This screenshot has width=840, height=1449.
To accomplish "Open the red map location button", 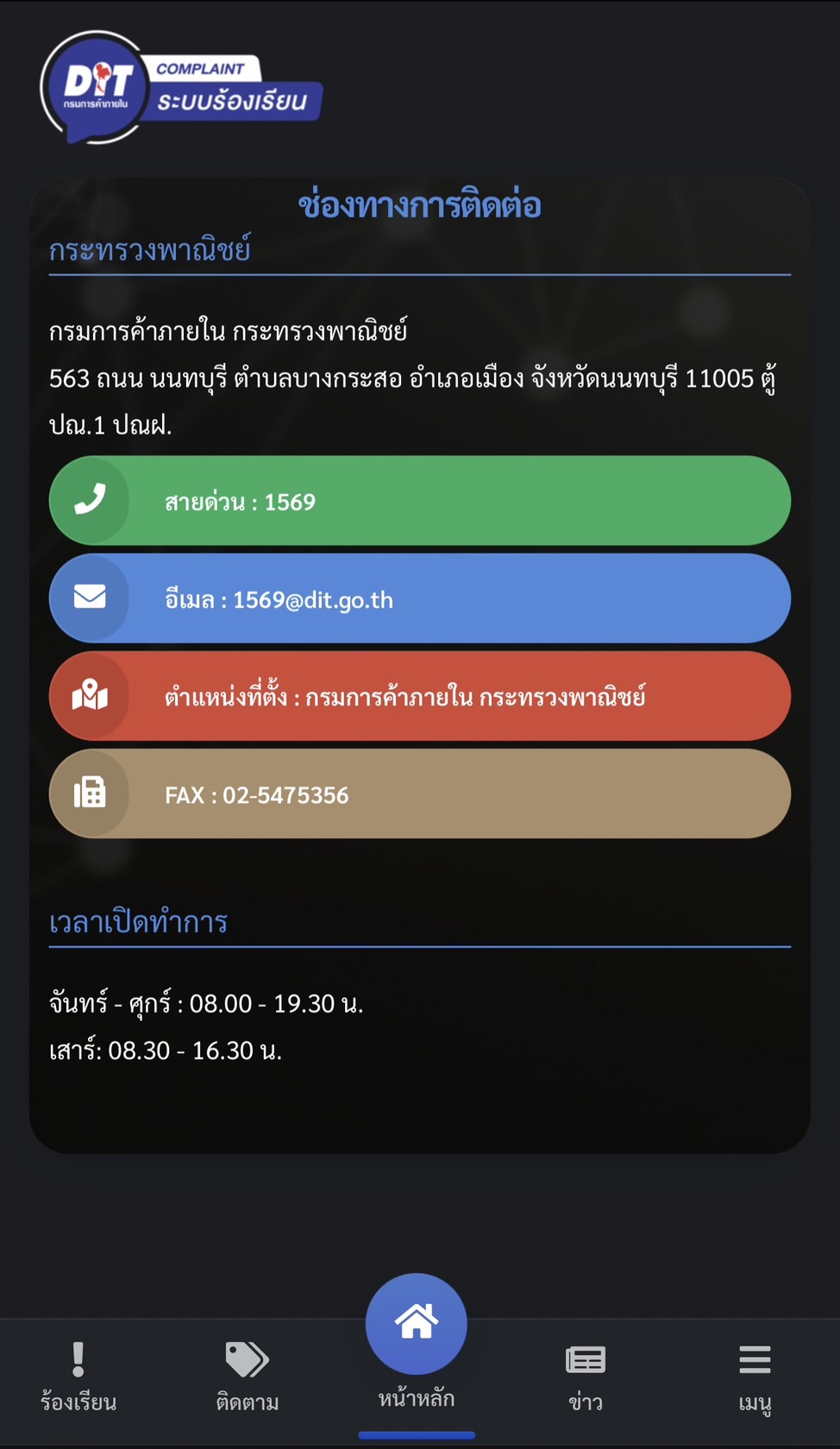I will (x=420, y=696).
